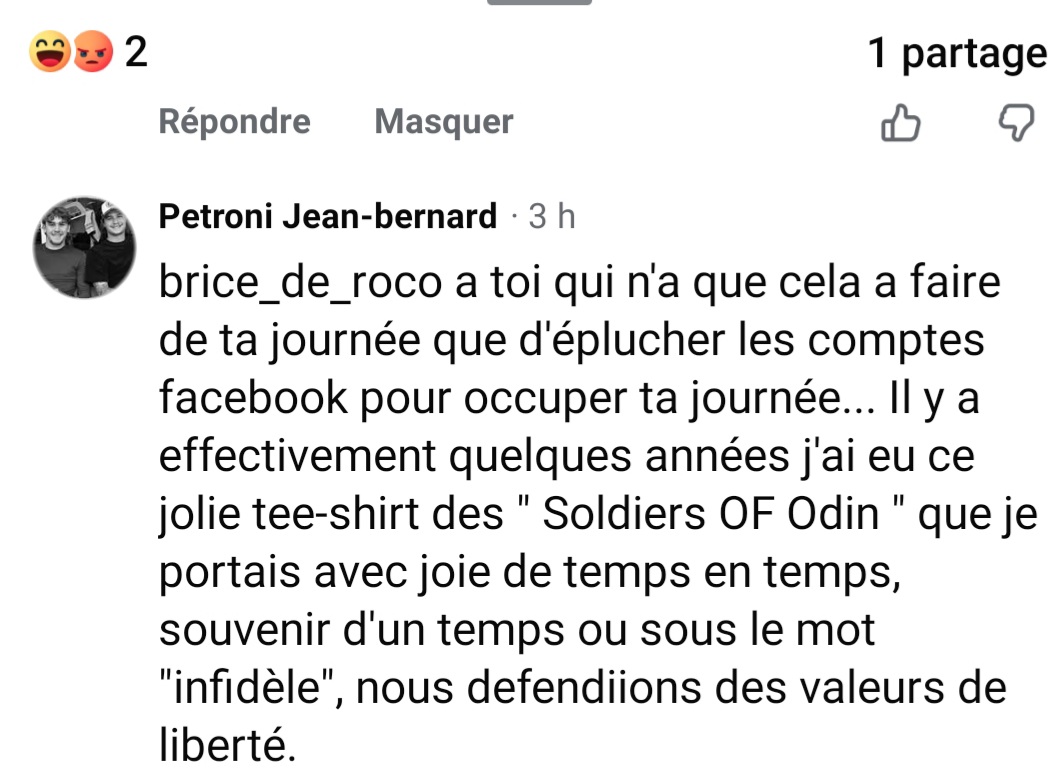This screenshot has height=772, width=1048.
Task: Open Petroni Jean-bernard's profile name
Action: (327, 215)
